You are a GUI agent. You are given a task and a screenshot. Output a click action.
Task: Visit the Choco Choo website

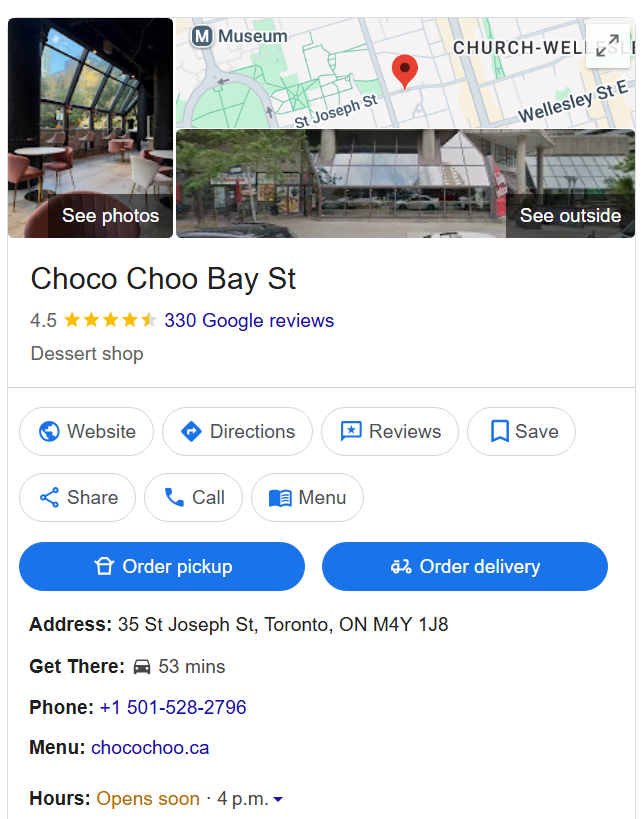tap(87, 432)
